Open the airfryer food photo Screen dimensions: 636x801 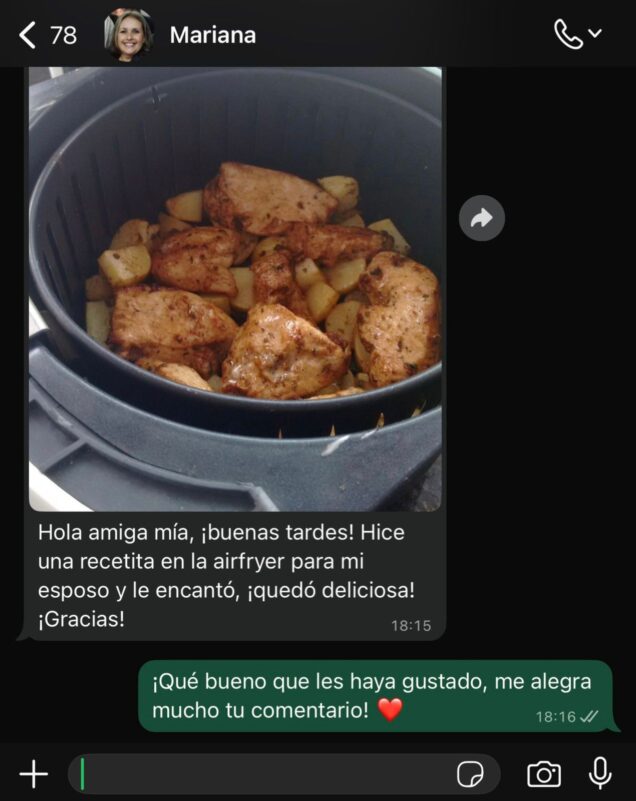pyautogui.click(x=235, y=288)
